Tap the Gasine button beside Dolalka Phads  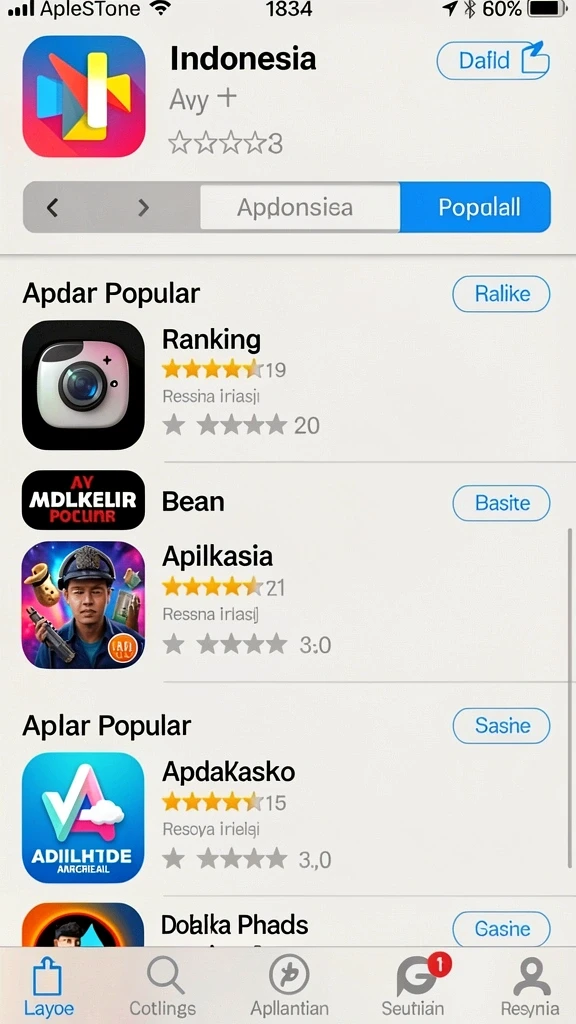click(x=501, y=929)
